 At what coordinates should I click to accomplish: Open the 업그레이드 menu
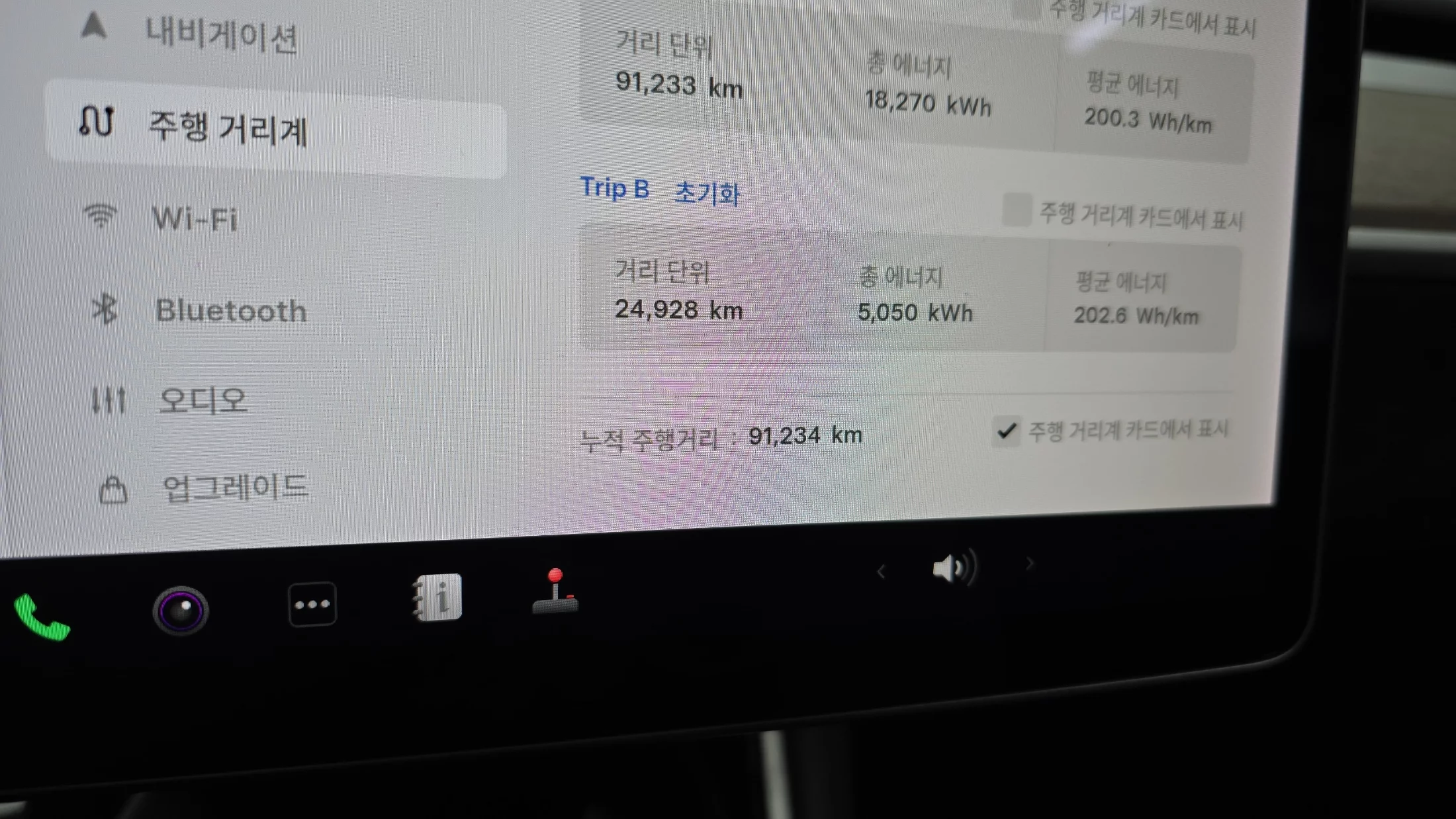pos(235,488)
